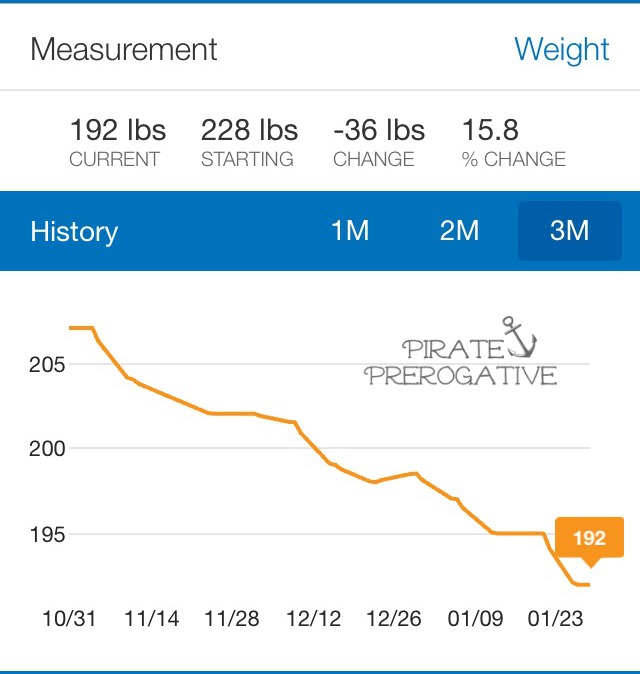Open the Weight measurement selector
The image size is (640, 674).
pyautogui.click(x=561, y=49)
